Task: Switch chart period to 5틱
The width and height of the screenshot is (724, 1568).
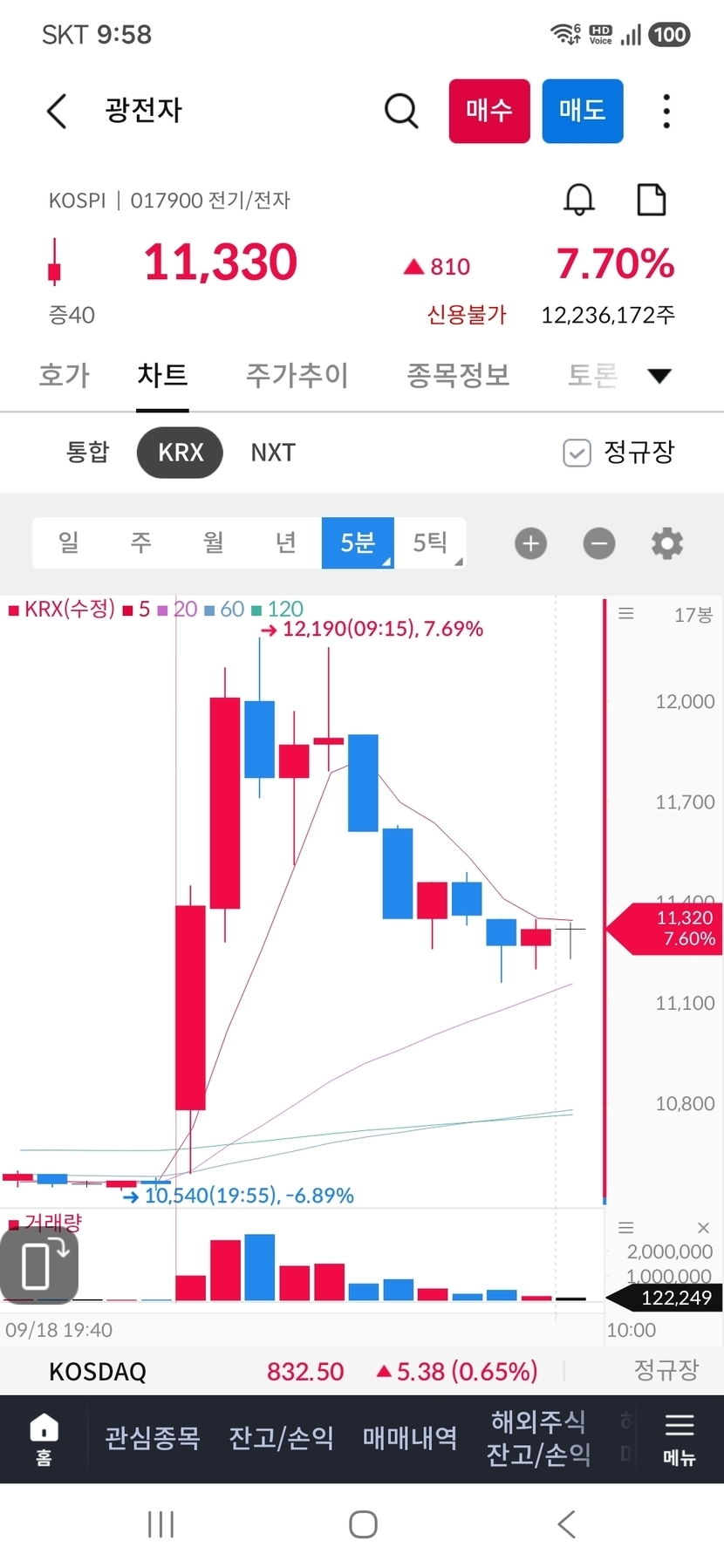Action: (430, 542)
